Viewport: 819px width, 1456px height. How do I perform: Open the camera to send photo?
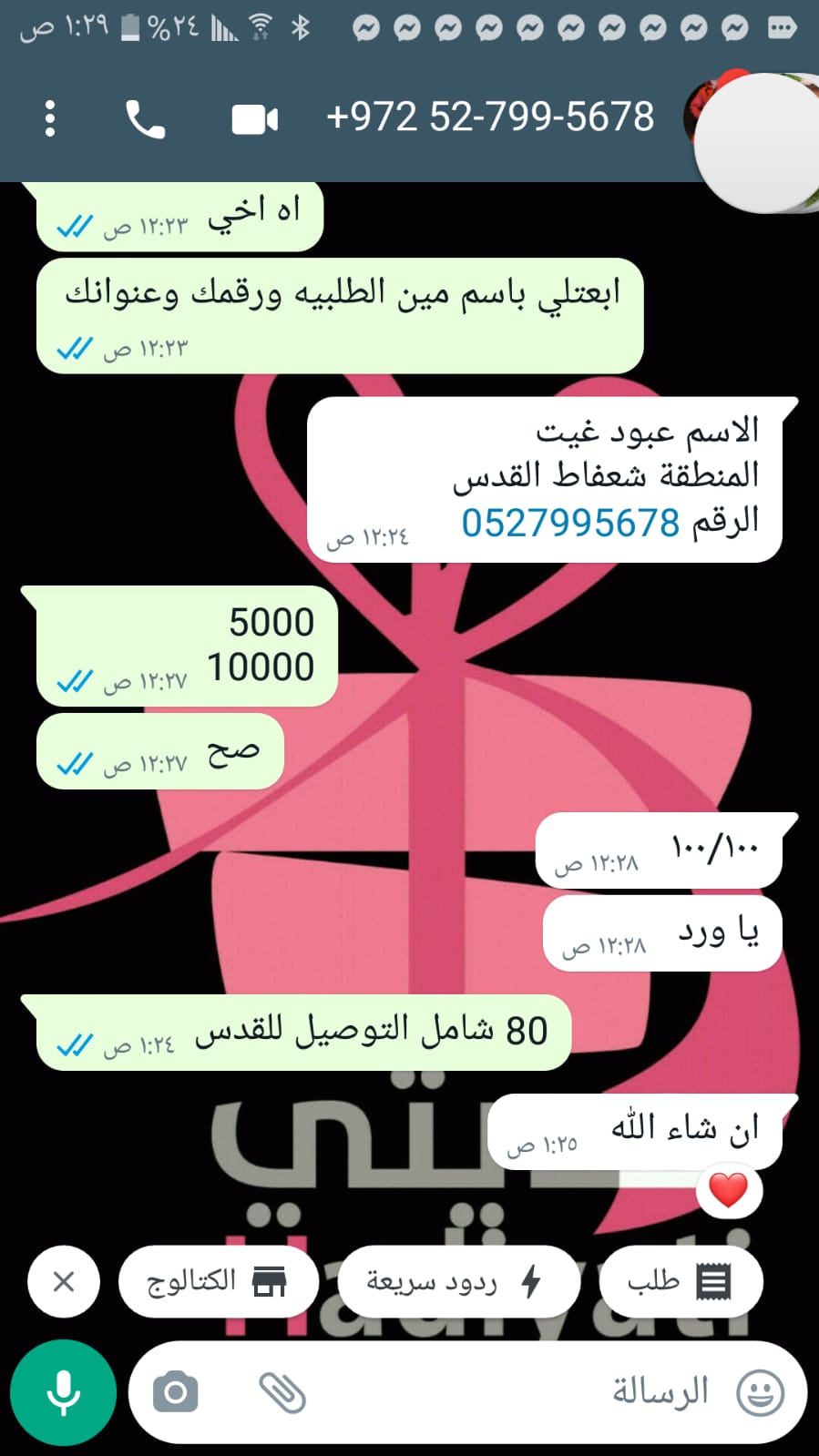(176, 1392)
